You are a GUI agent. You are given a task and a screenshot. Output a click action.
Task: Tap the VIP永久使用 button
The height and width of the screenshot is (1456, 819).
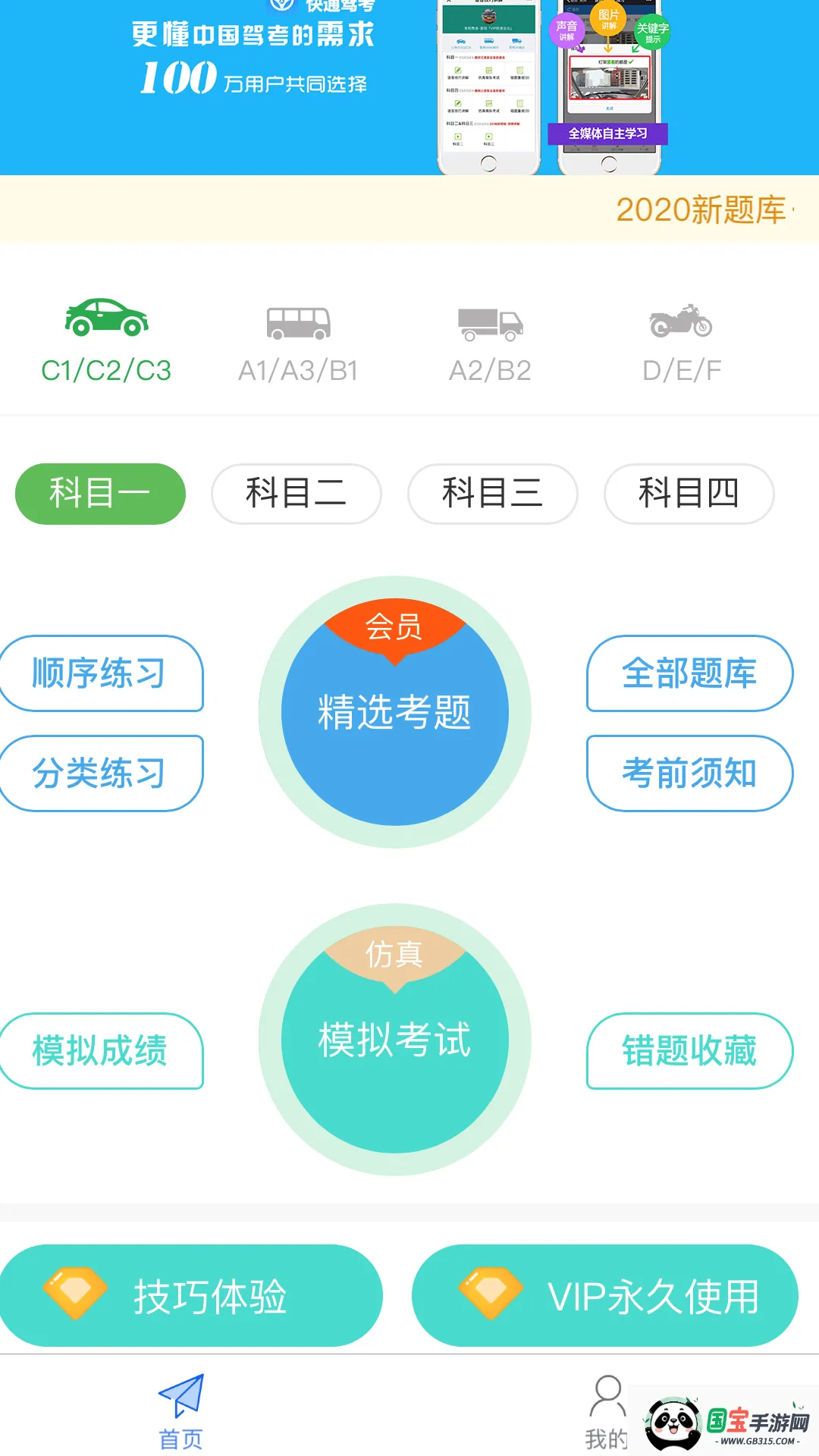pos(604,1296)
